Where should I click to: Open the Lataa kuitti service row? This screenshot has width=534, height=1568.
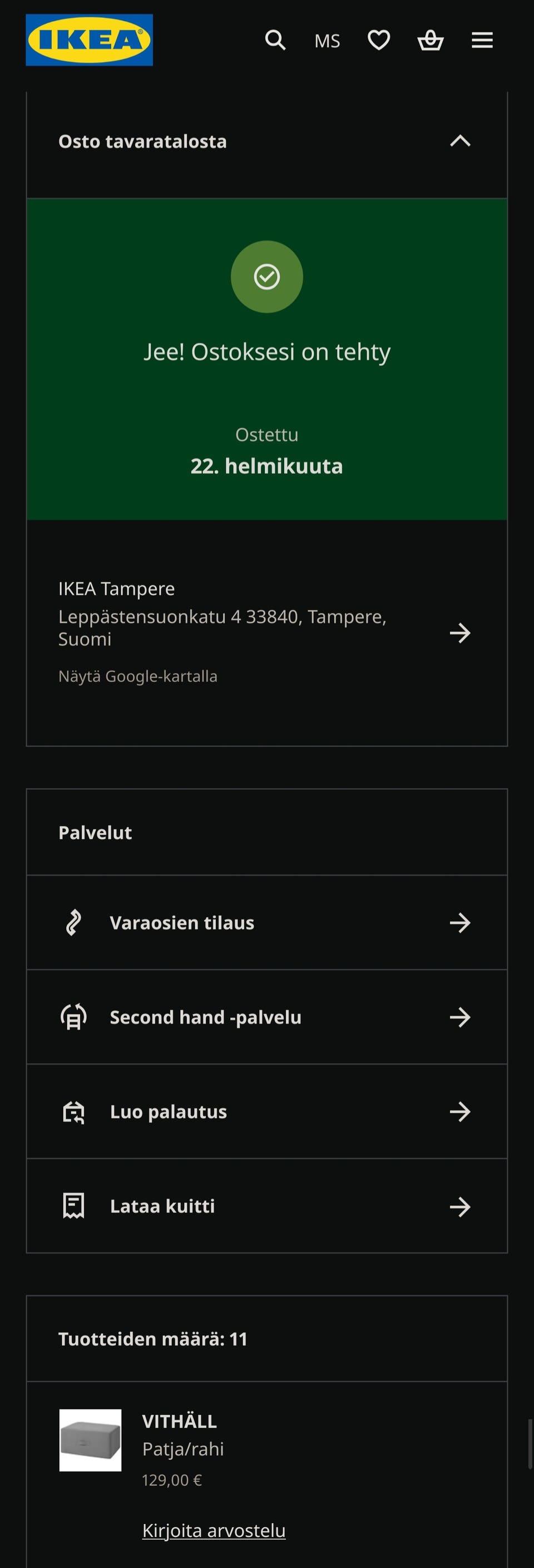click(267, 1206)
